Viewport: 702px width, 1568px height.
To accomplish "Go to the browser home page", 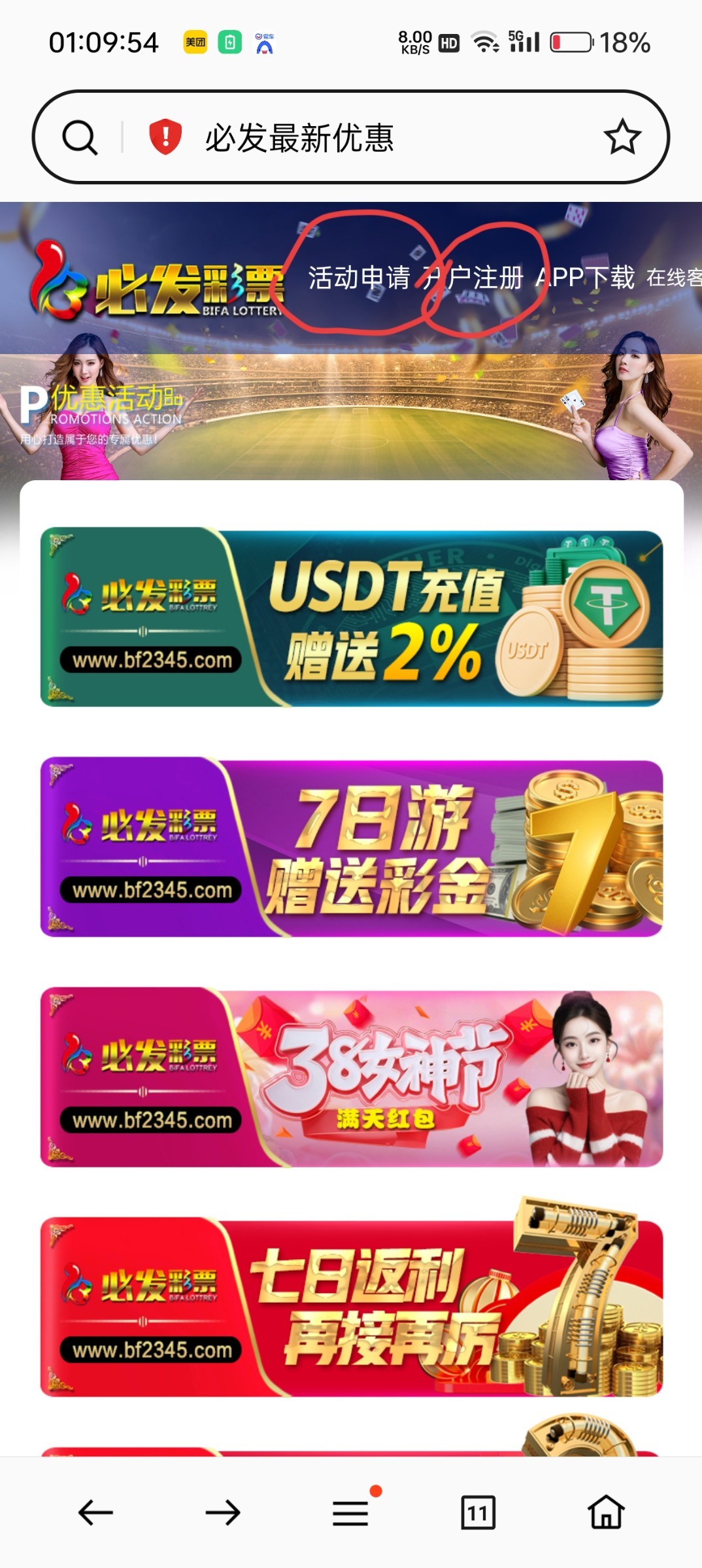I will pos(606,1512).
